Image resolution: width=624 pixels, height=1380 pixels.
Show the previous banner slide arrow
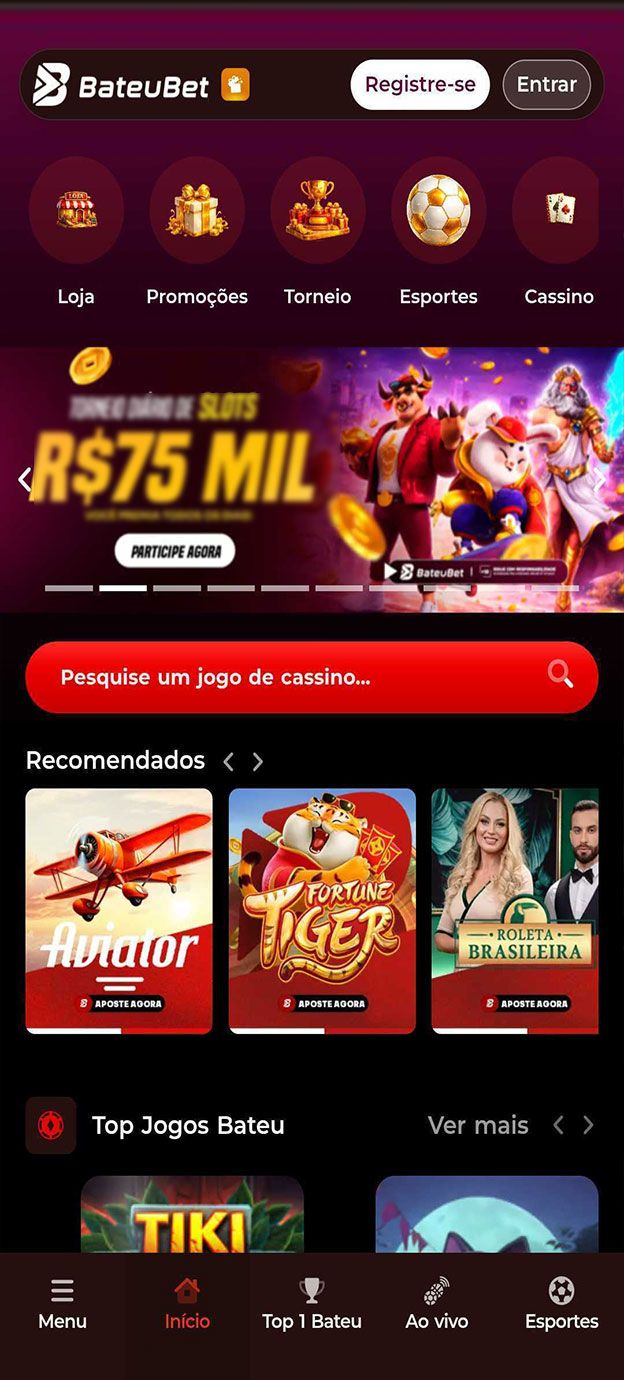pos(25,480)
